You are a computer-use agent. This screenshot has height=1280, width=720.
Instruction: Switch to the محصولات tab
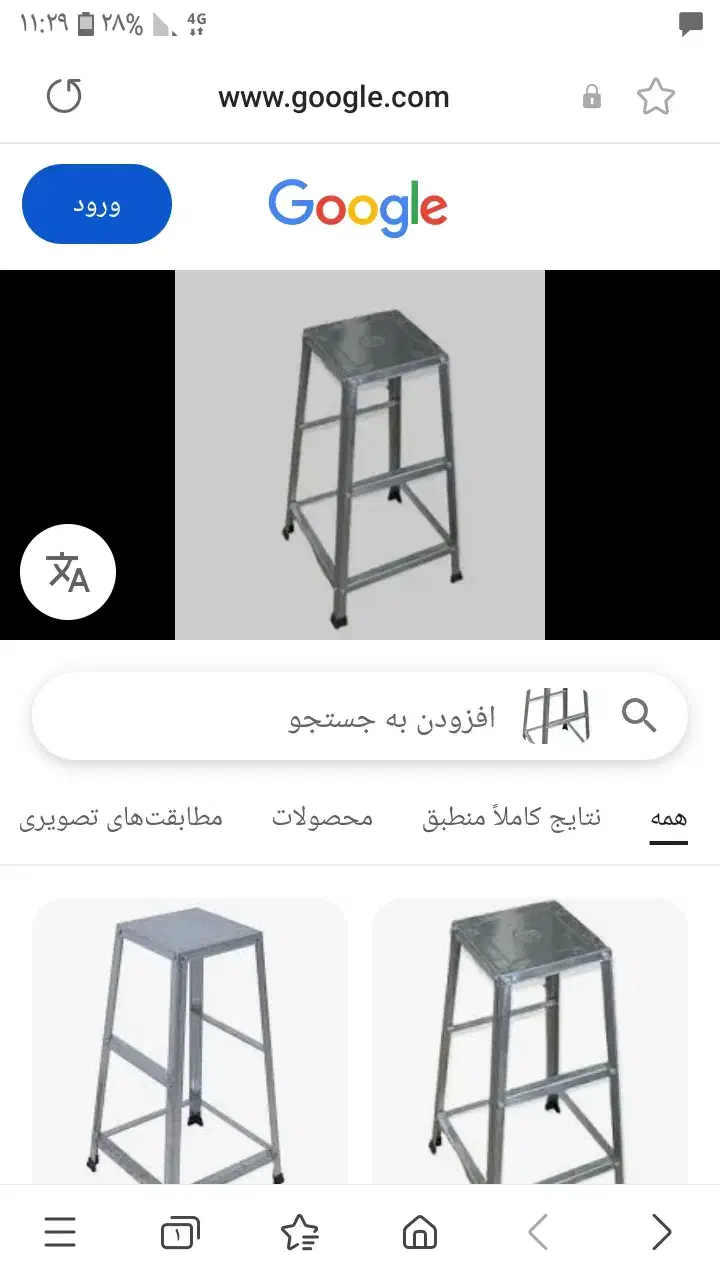coord(322,818)
